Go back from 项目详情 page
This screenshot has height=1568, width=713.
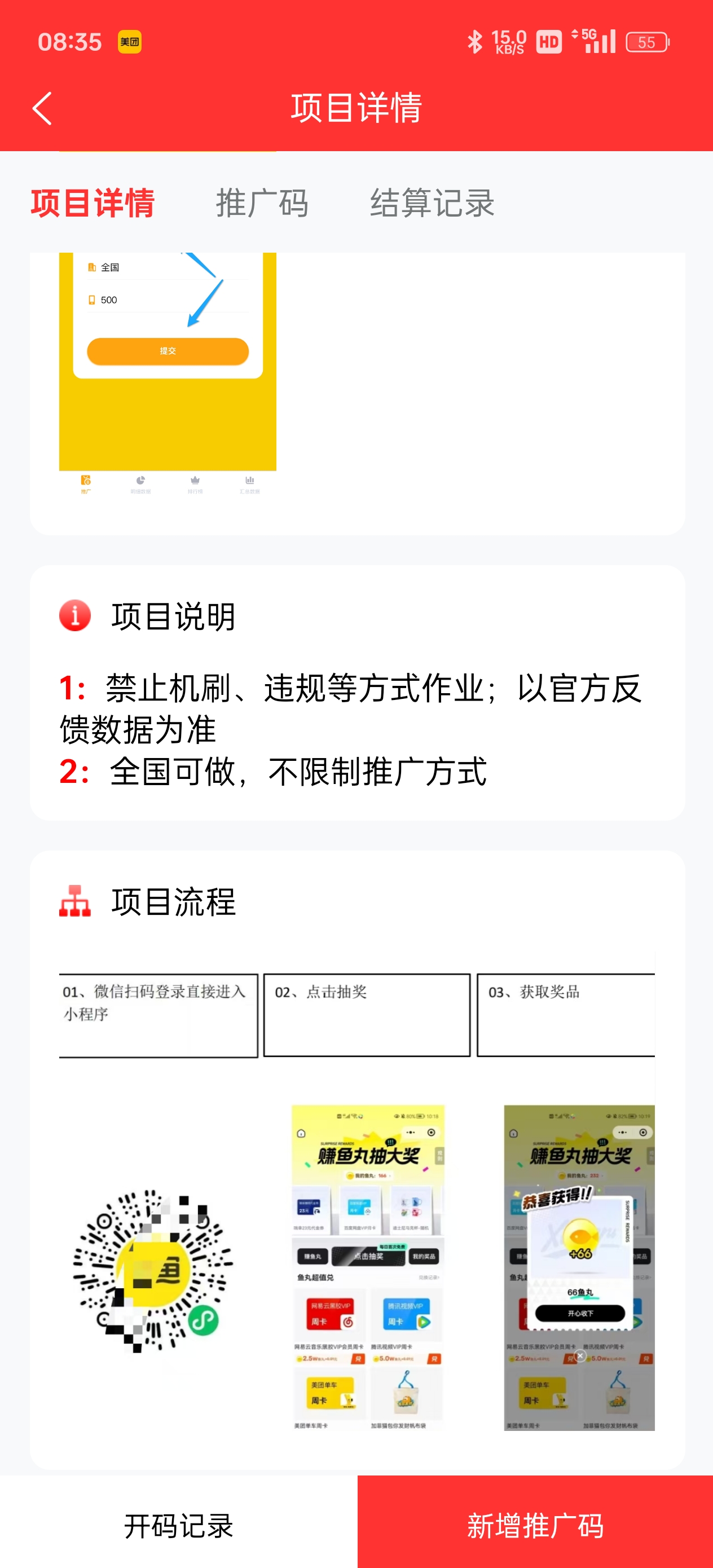click(42, 108)
